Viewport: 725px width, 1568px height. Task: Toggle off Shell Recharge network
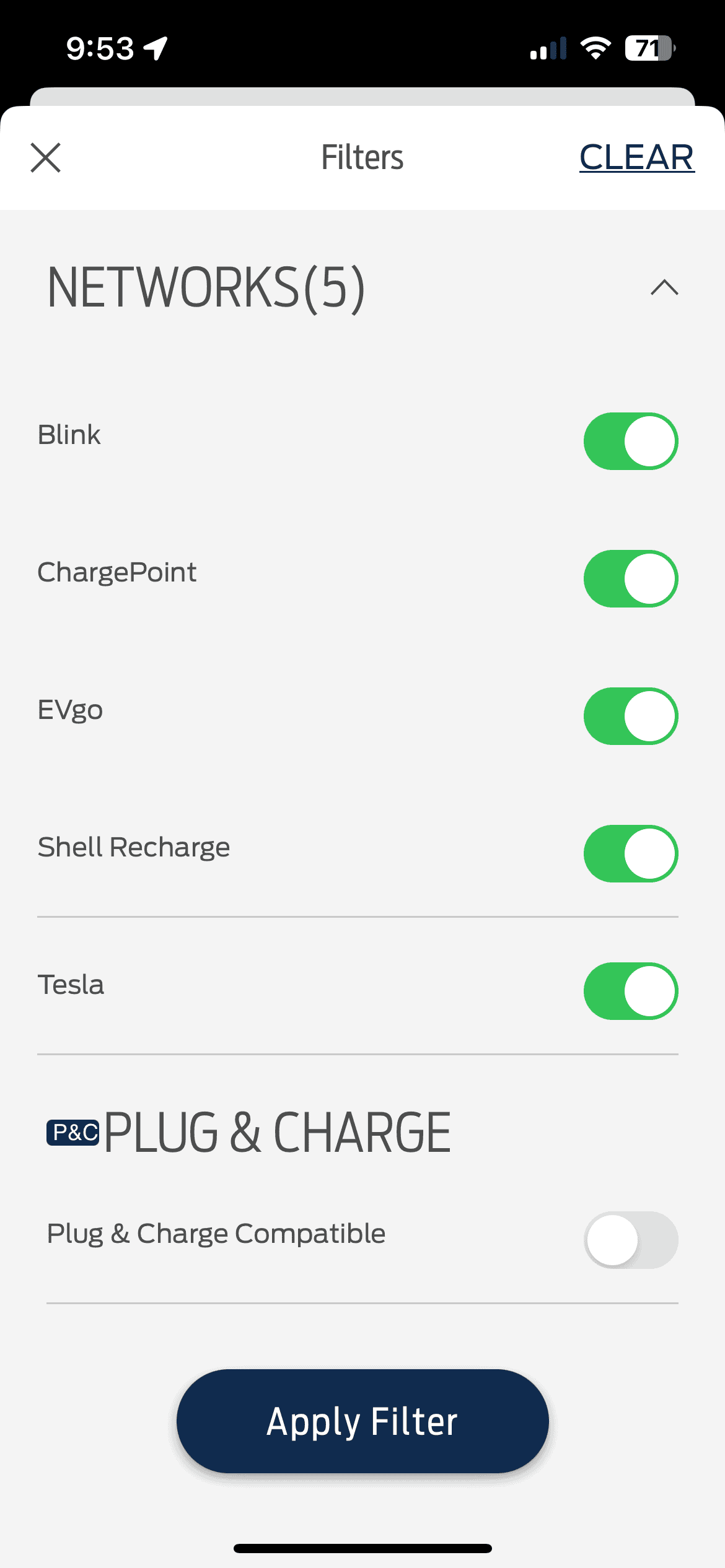[630, 853]
